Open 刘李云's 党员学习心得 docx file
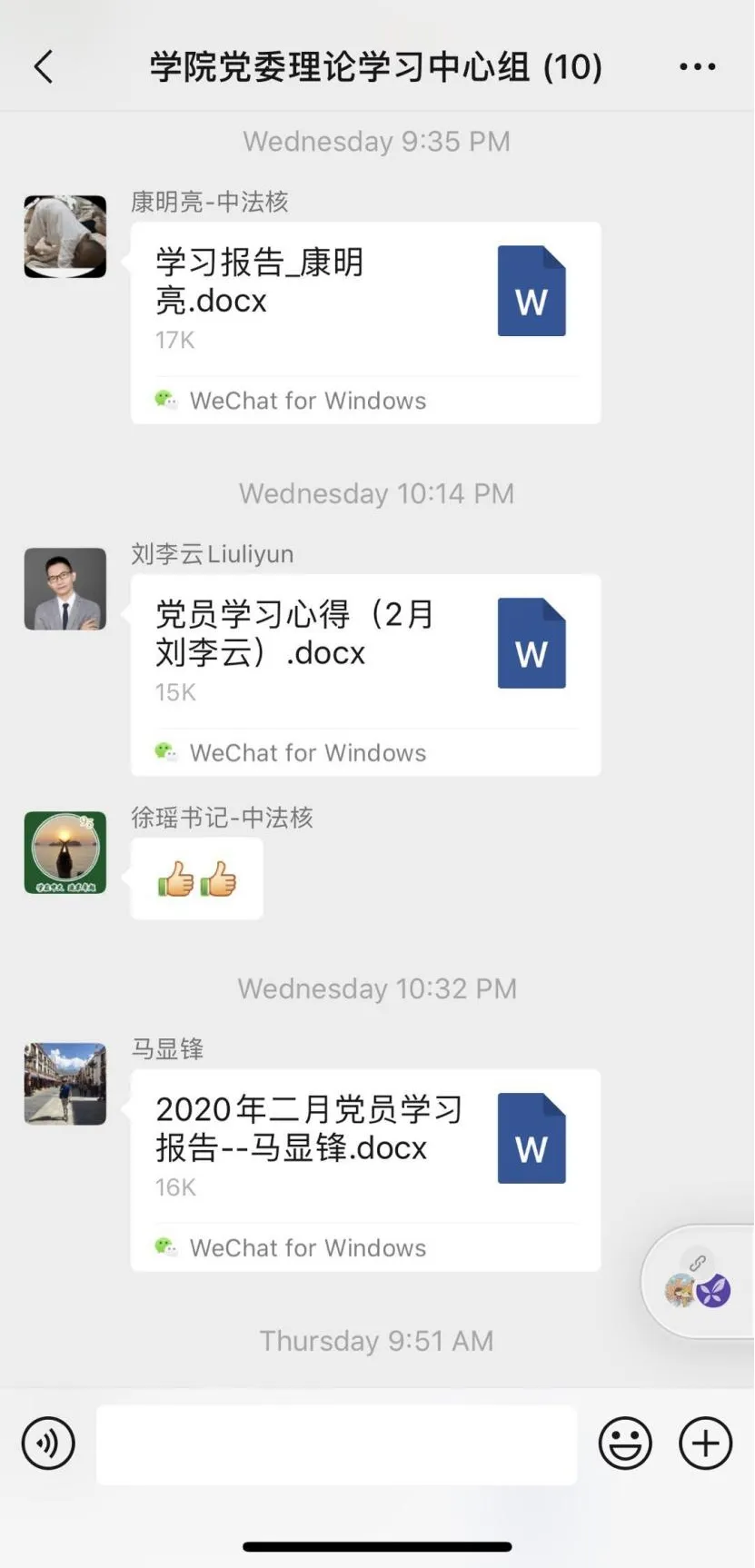 [x=365, y=654]
